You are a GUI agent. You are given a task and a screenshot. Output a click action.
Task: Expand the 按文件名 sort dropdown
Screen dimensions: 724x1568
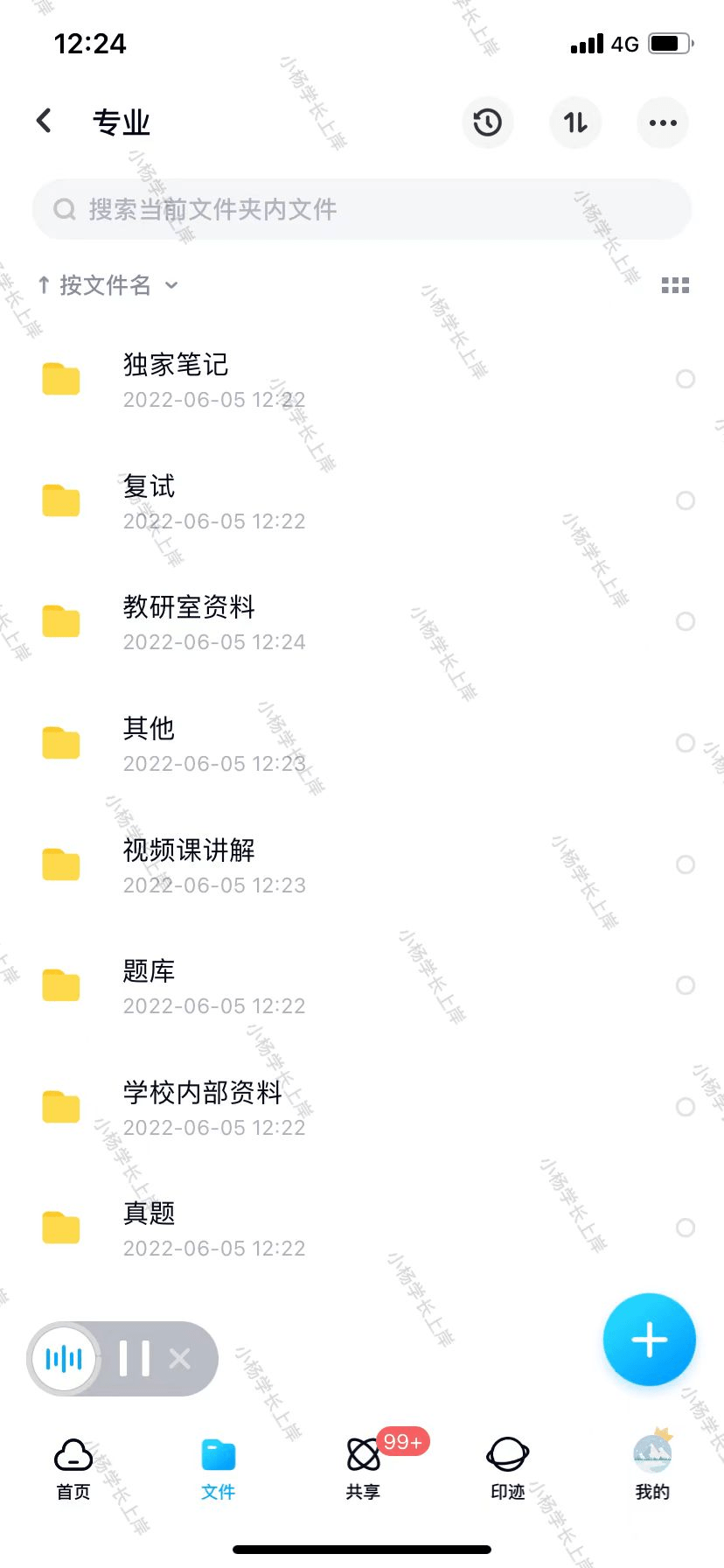tap(108, 285)
